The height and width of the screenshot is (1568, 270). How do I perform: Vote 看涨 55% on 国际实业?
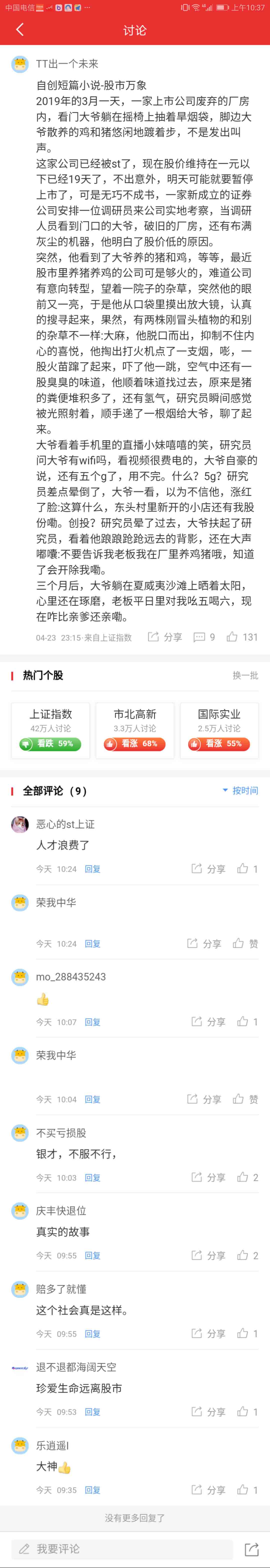click(x=219, y=744)
